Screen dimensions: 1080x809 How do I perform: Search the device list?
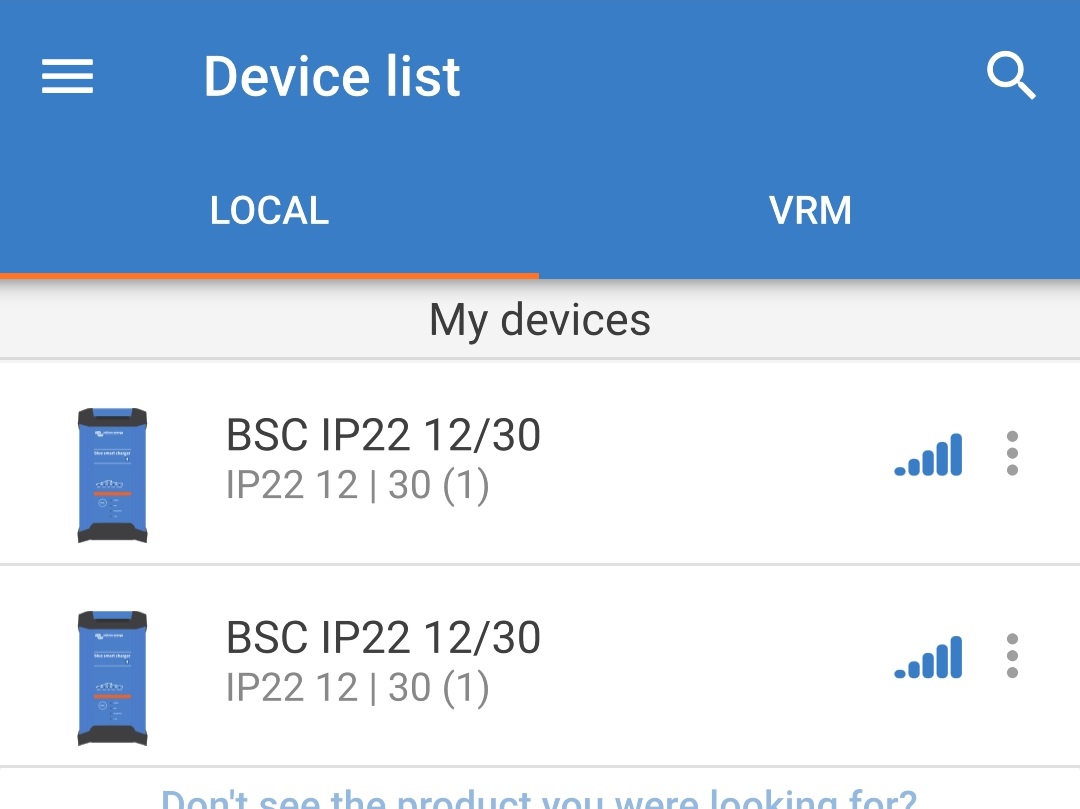coord(1011,77)
